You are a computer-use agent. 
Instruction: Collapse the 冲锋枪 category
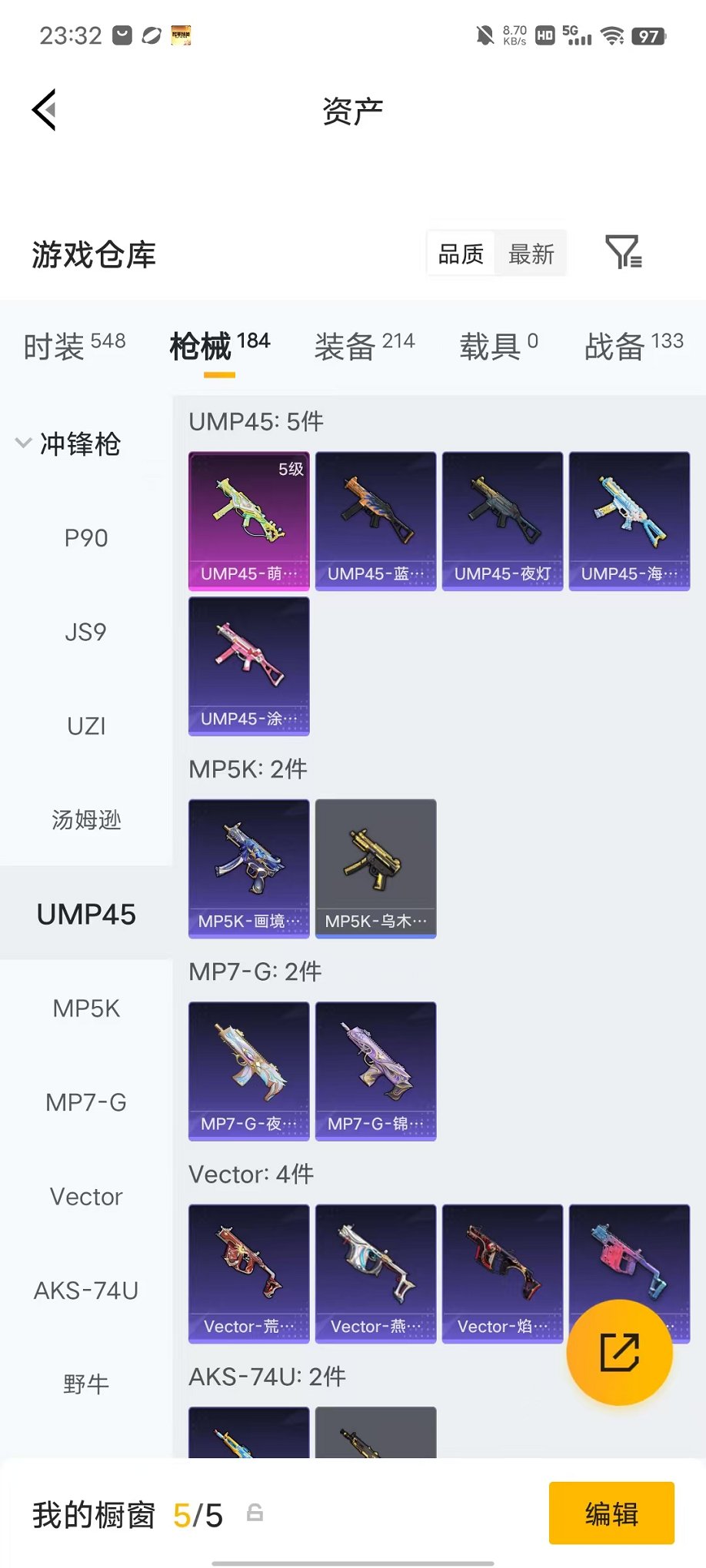click(68, 443)
